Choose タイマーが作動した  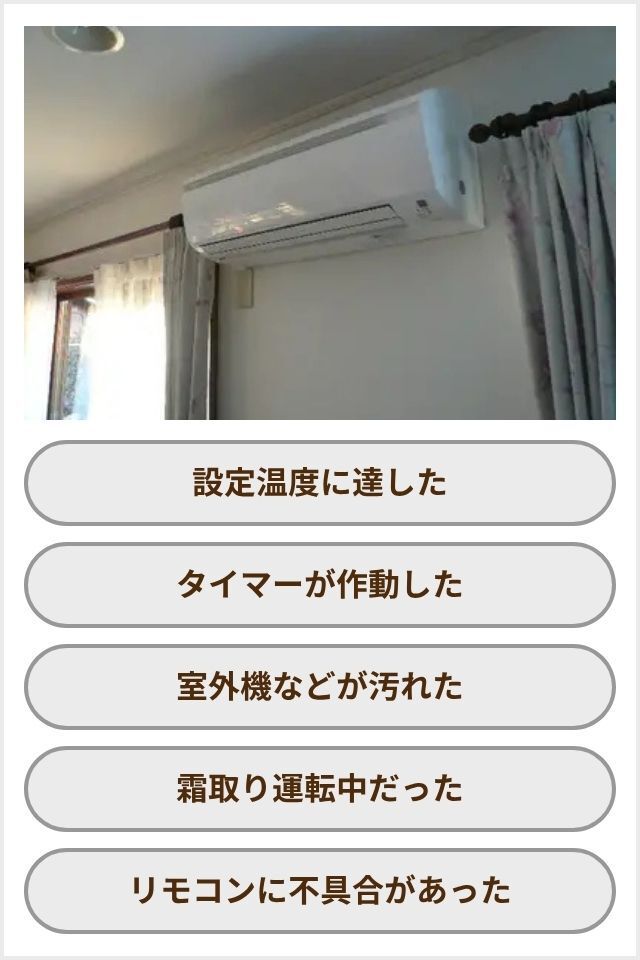point(320,585)
